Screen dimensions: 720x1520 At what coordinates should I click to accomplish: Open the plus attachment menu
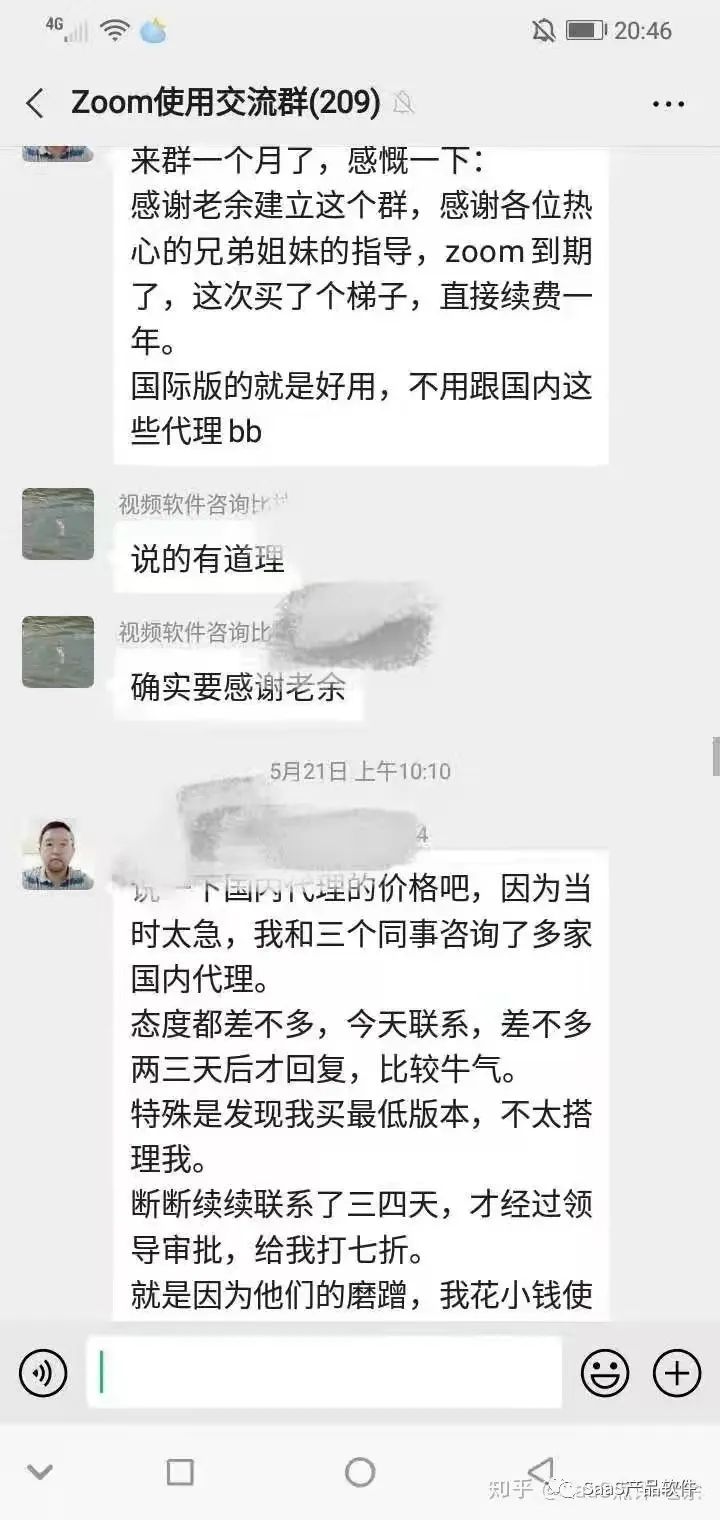pyautogui.click(x=677, y=1373)
